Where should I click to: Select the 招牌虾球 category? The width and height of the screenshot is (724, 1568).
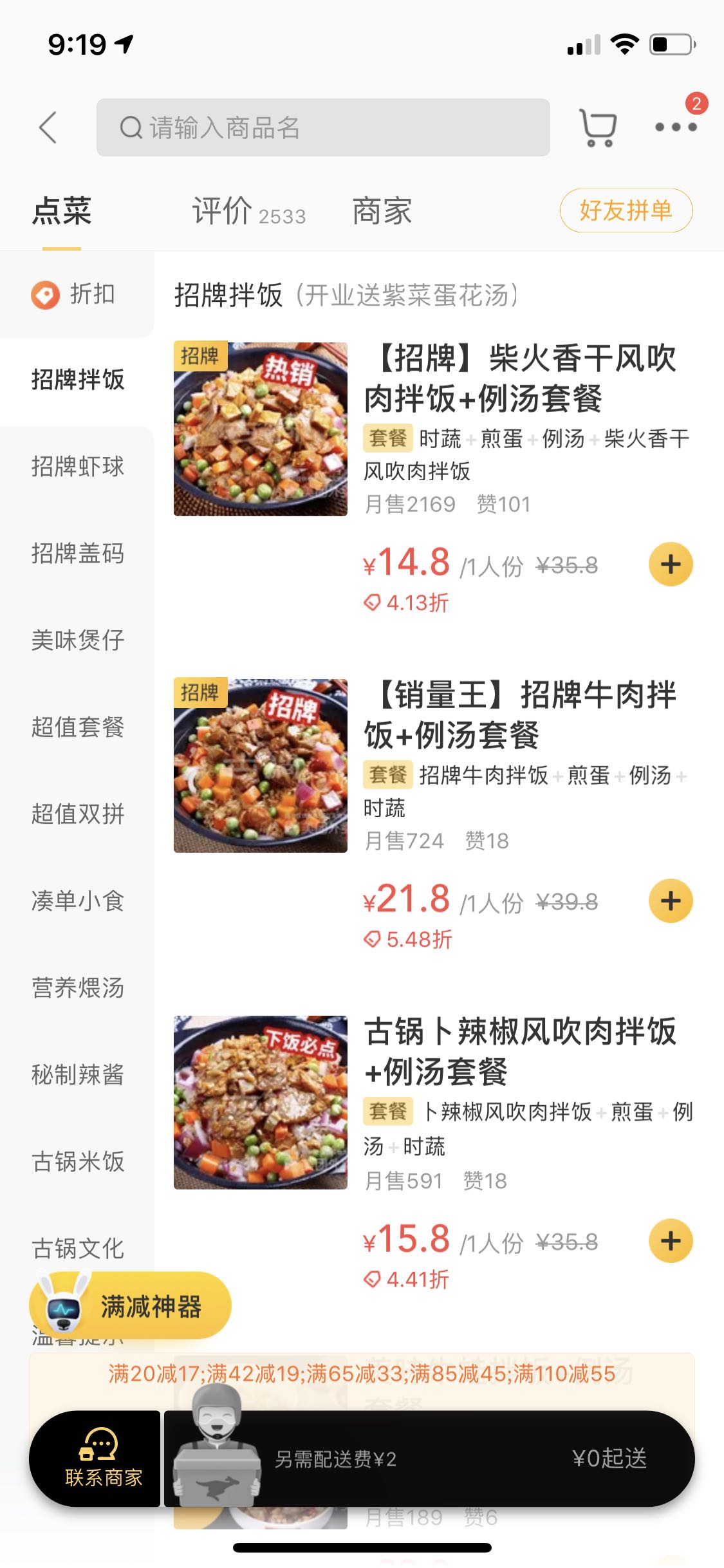click(77, 467)
